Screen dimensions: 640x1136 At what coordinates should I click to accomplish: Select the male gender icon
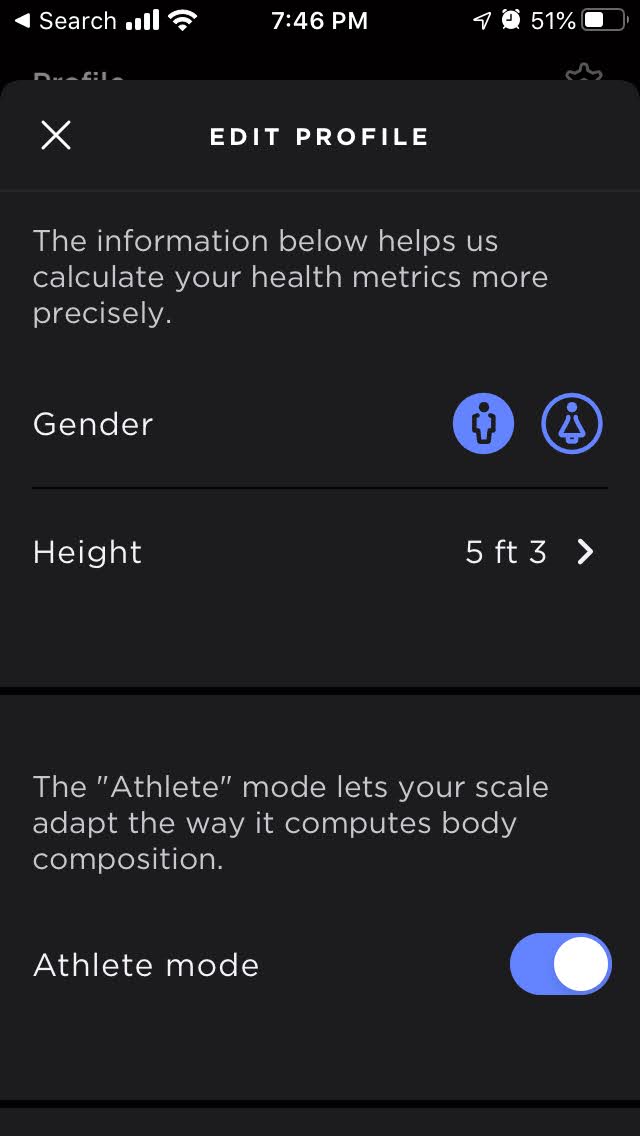[x=483, y=424]
